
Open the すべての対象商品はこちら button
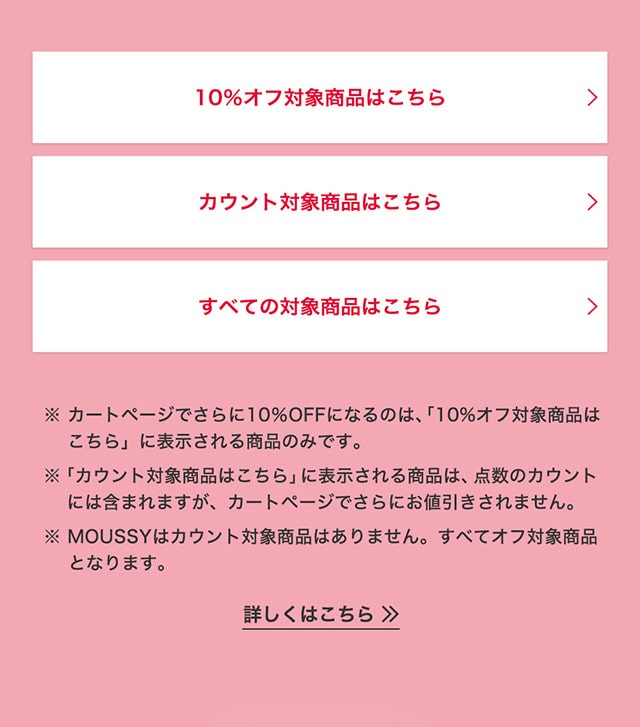point(320,306)
